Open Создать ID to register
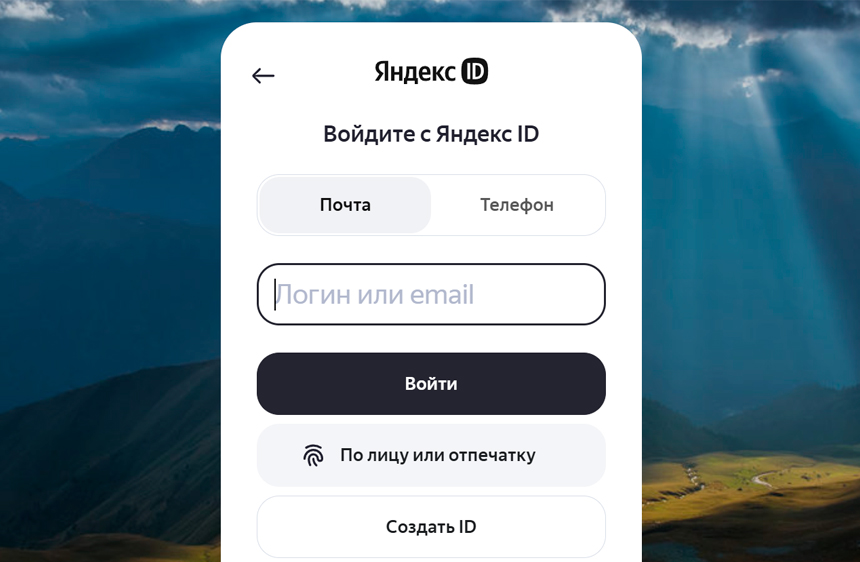This screenshot has height=562, width=860. [x=431, y=526]
